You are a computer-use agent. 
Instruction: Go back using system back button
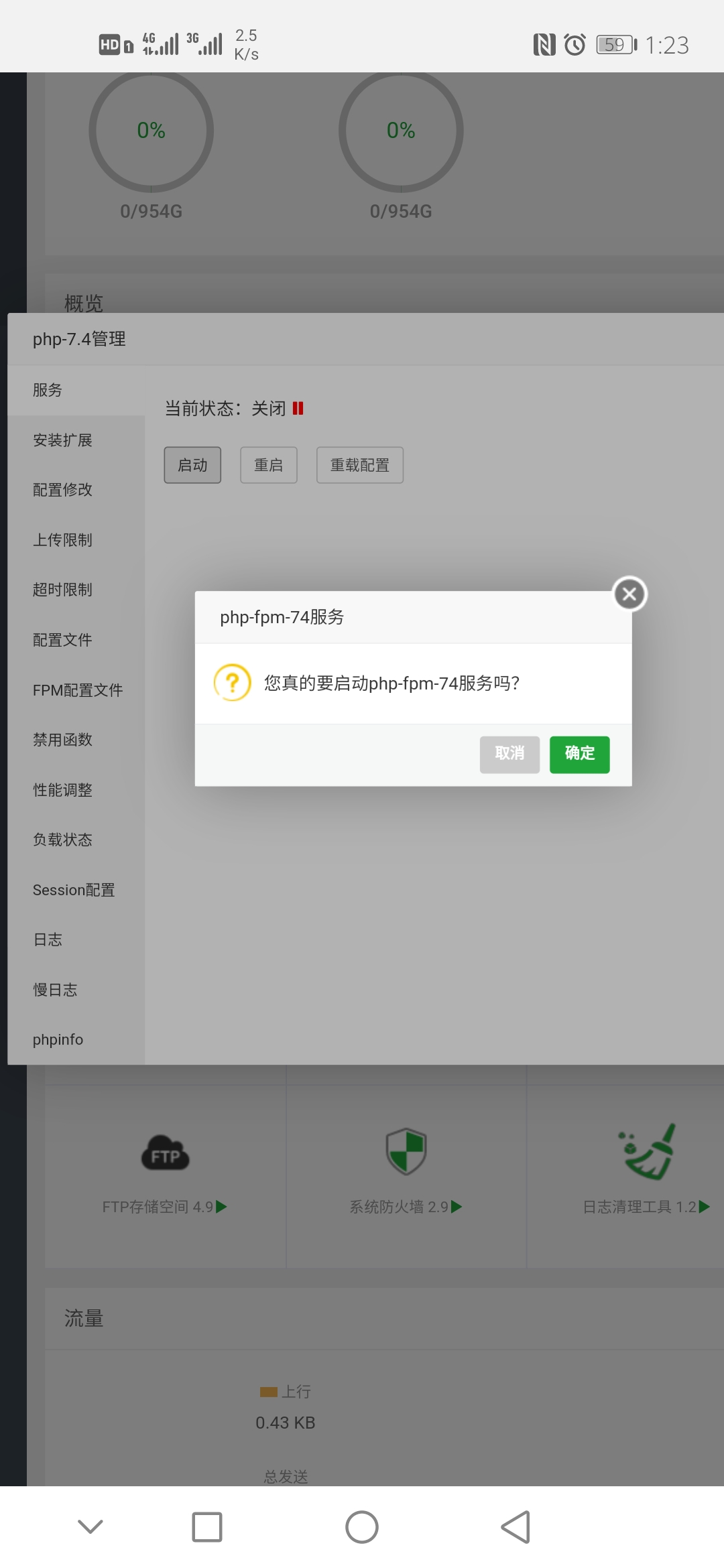tap(516, 1527)
